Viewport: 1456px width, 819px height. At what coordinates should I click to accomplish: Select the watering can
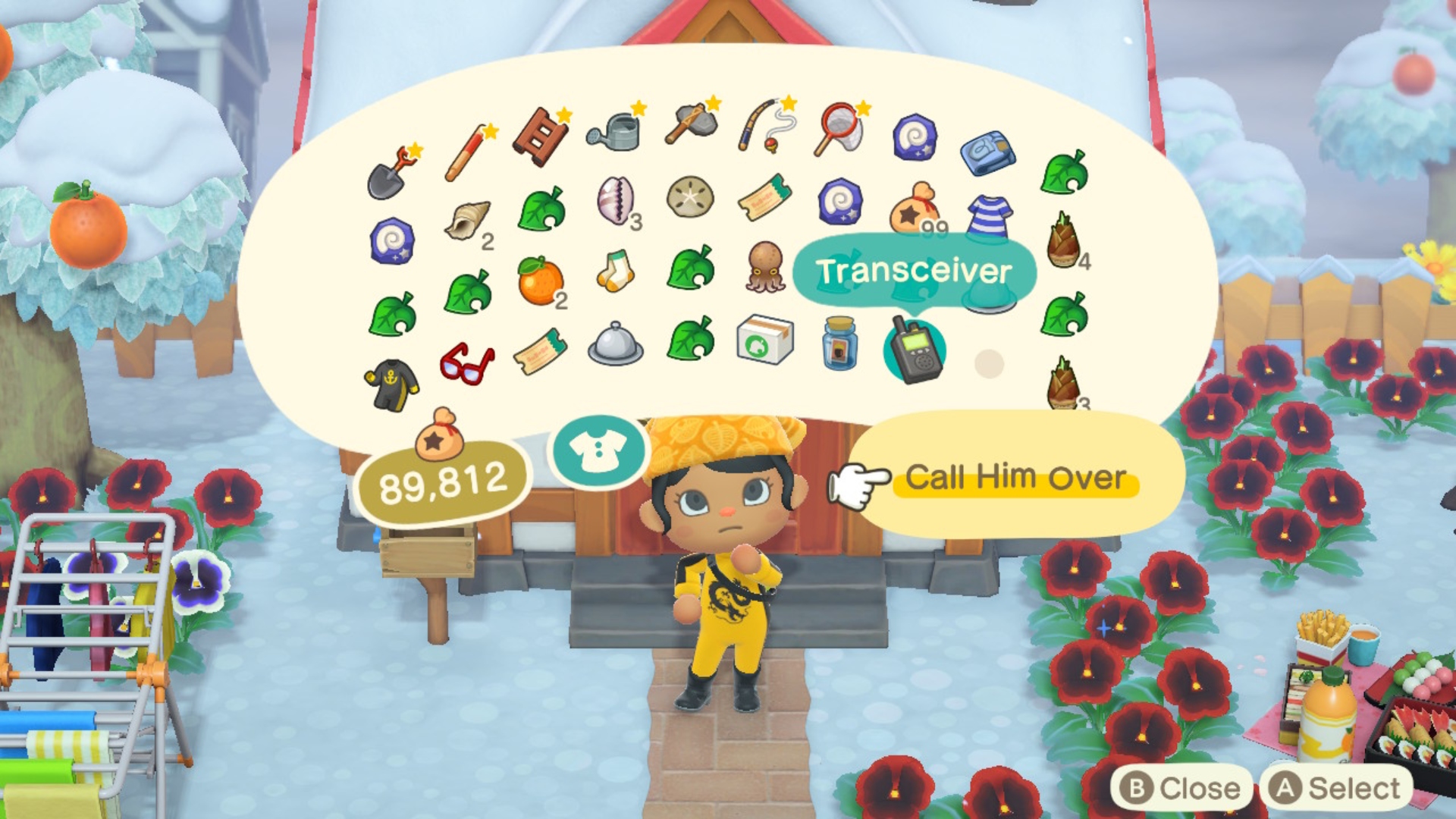614,132
